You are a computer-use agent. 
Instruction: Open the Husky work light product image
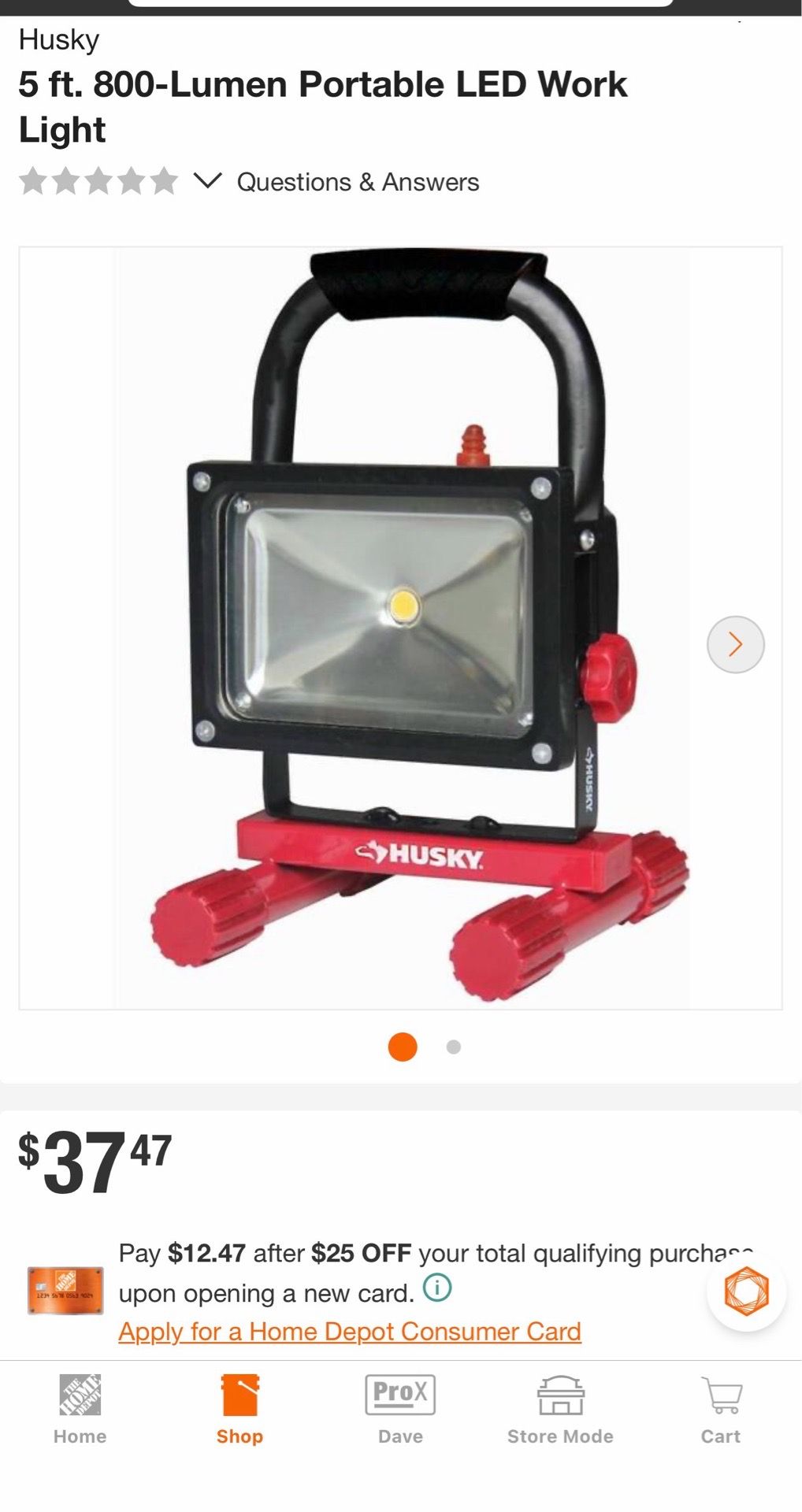point(400,628)
